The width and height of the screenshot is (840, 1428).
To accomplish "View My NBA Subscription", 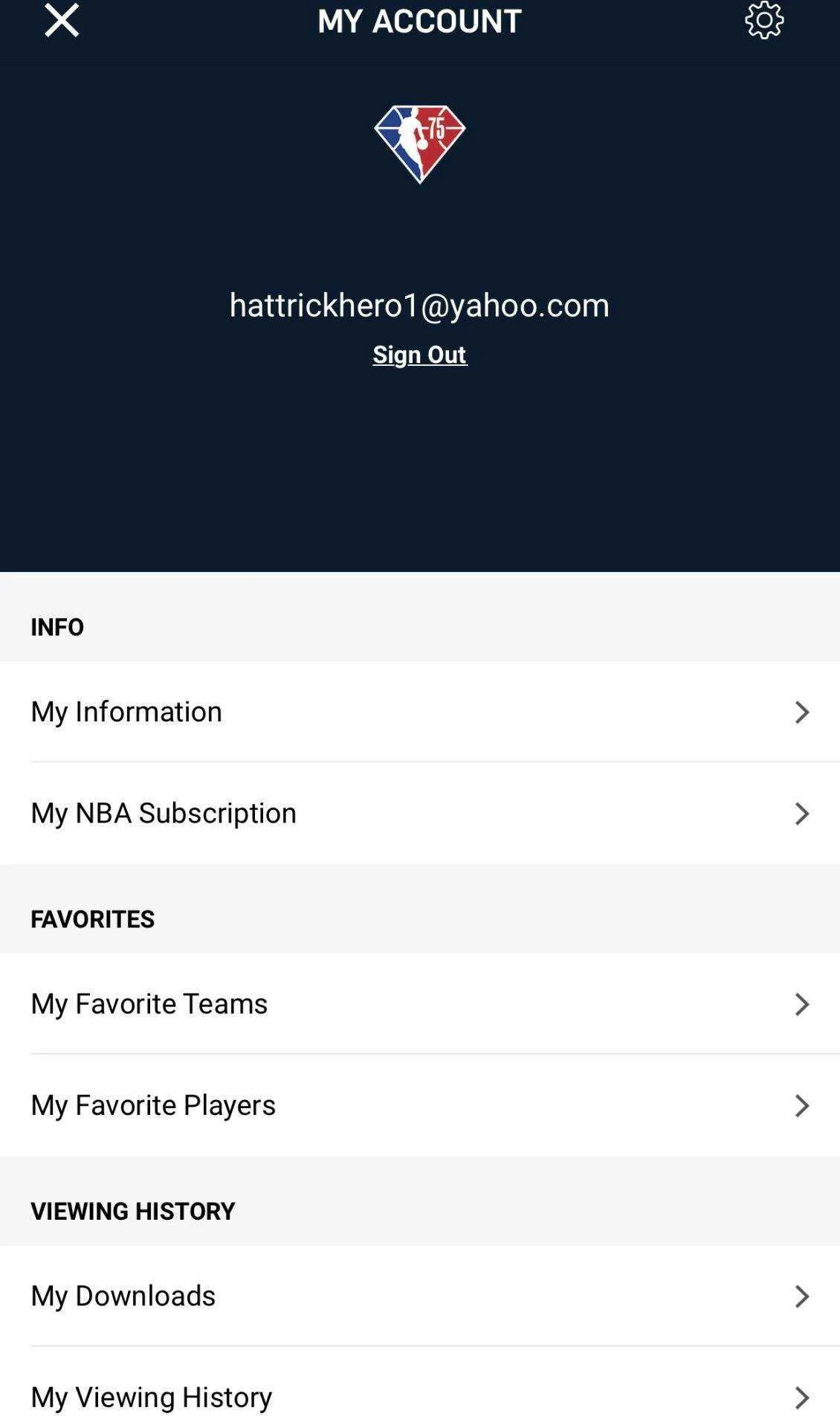I will pyautogui.click(x=420, y=812).
